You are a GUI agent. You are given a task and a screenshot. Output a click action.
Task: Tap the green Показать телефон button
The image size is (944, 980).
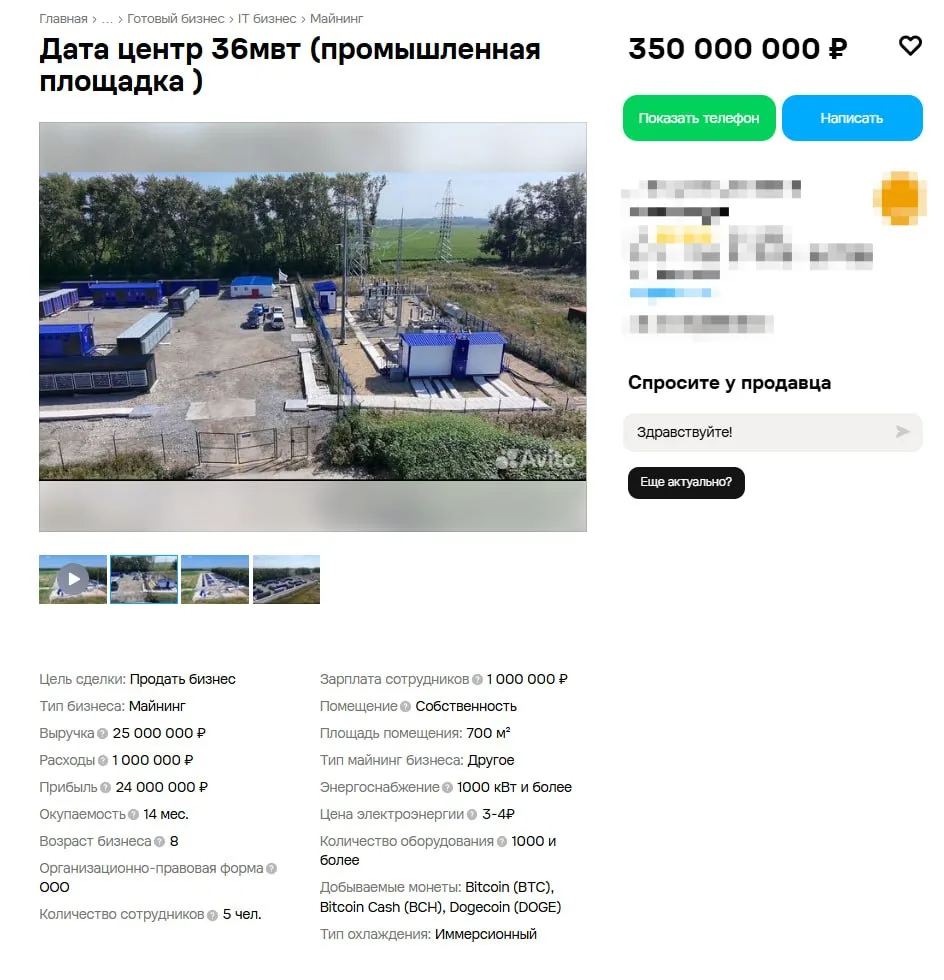[699, 118]
